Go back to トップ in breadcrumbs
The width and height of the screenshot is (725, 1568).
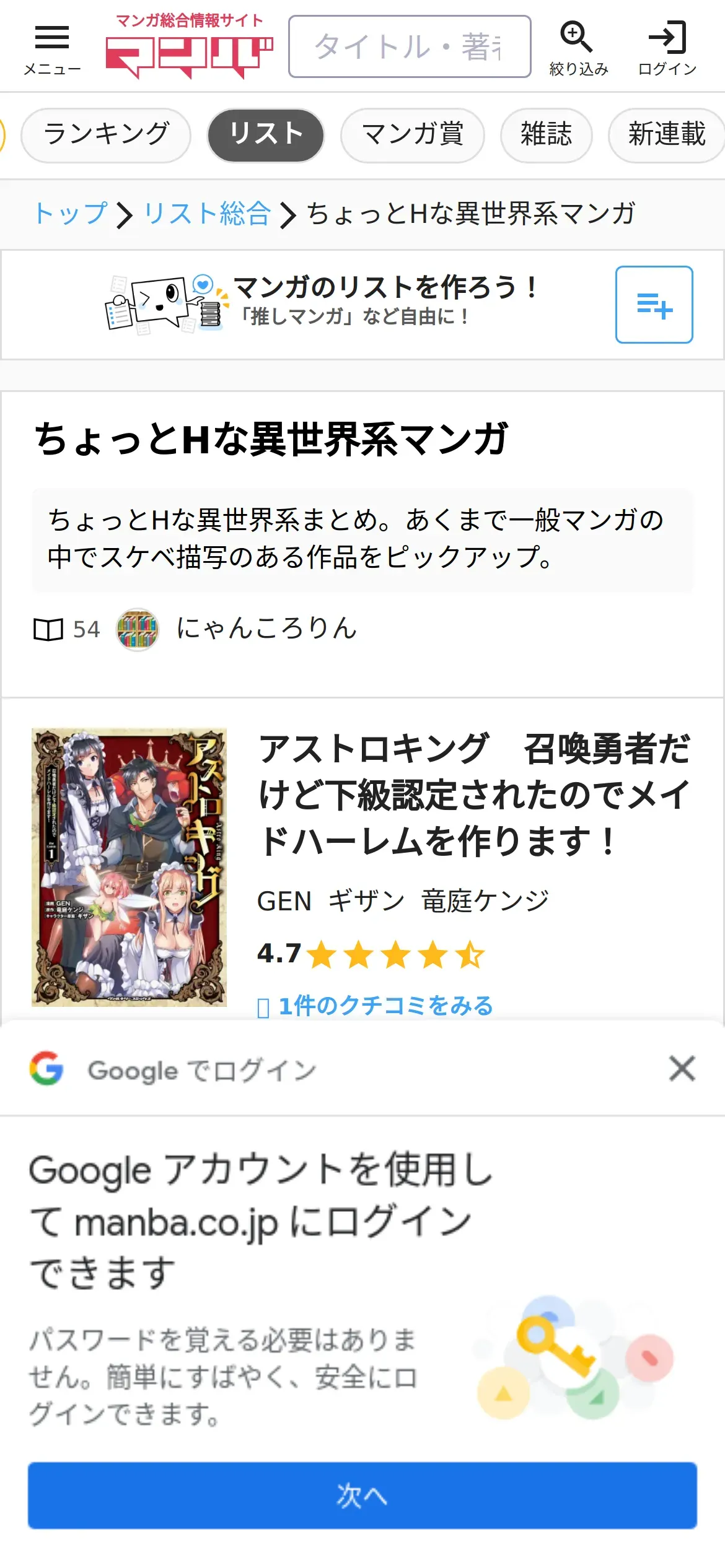click(x=71, y=214)
